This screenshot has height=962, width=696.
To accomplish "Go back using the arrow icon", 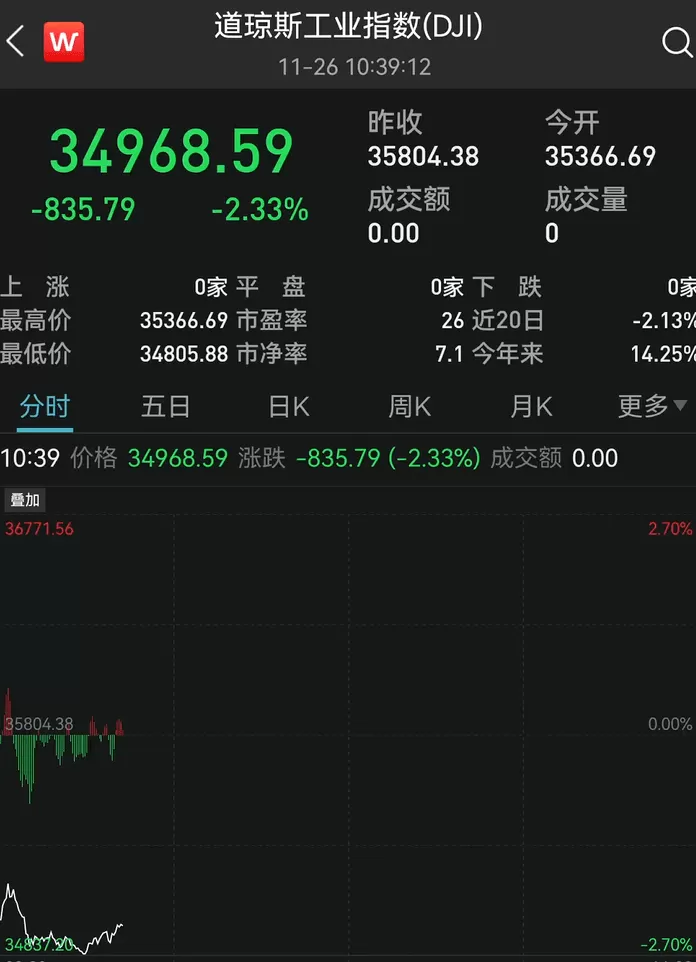I will [x=15, y=42].
